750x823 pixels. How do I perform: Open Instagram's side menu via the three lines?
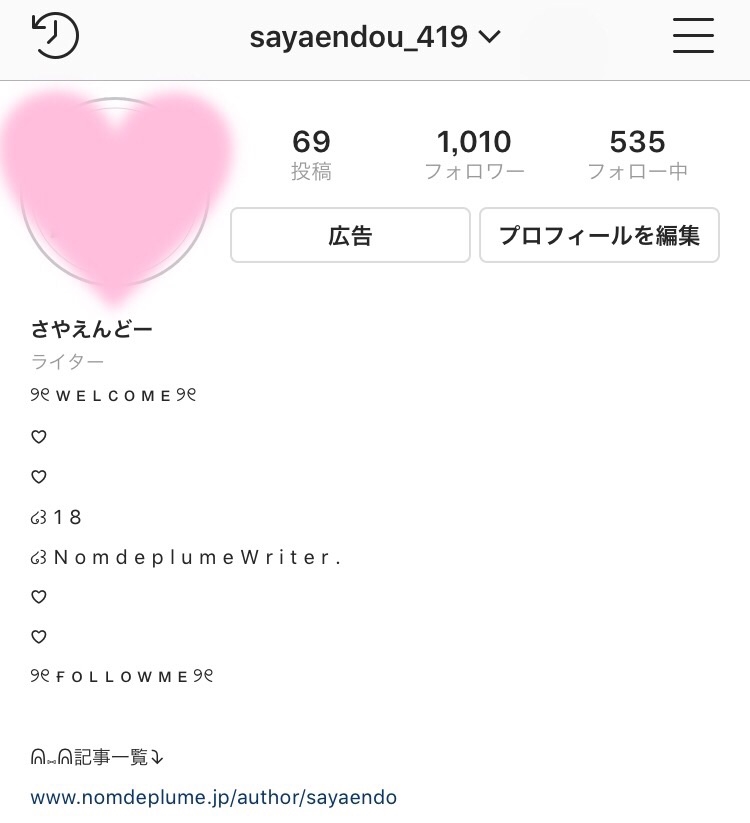coord(693,36)
